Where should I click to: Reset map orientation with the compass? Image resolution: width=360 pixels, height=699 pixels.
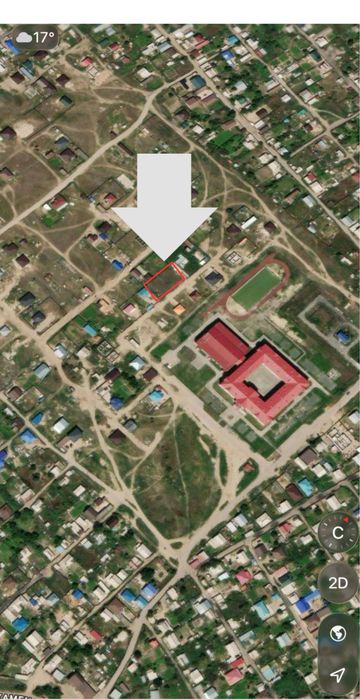(338, 532)
